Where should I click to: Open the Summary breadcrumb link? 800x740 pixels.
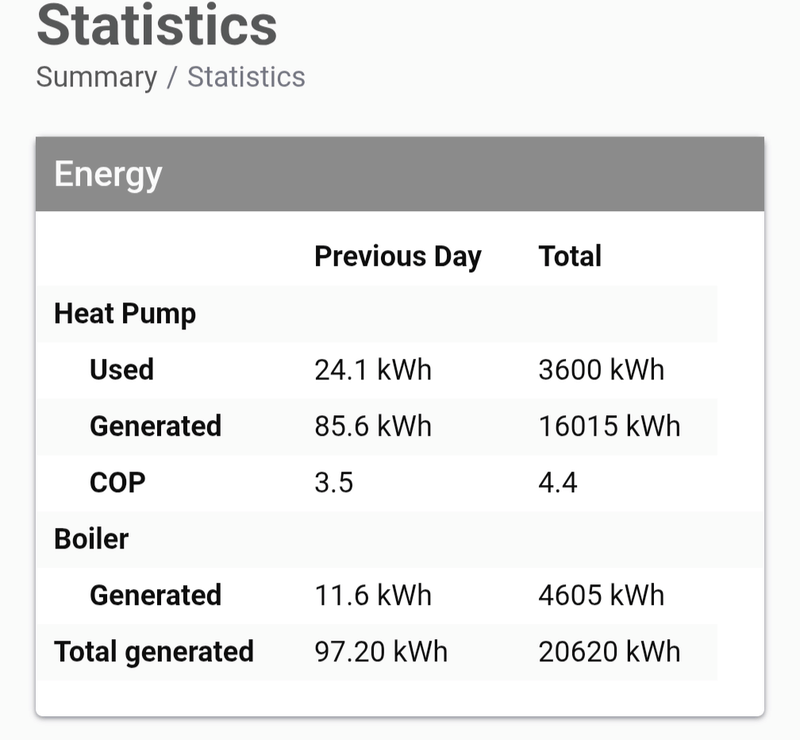click(96, 77)
